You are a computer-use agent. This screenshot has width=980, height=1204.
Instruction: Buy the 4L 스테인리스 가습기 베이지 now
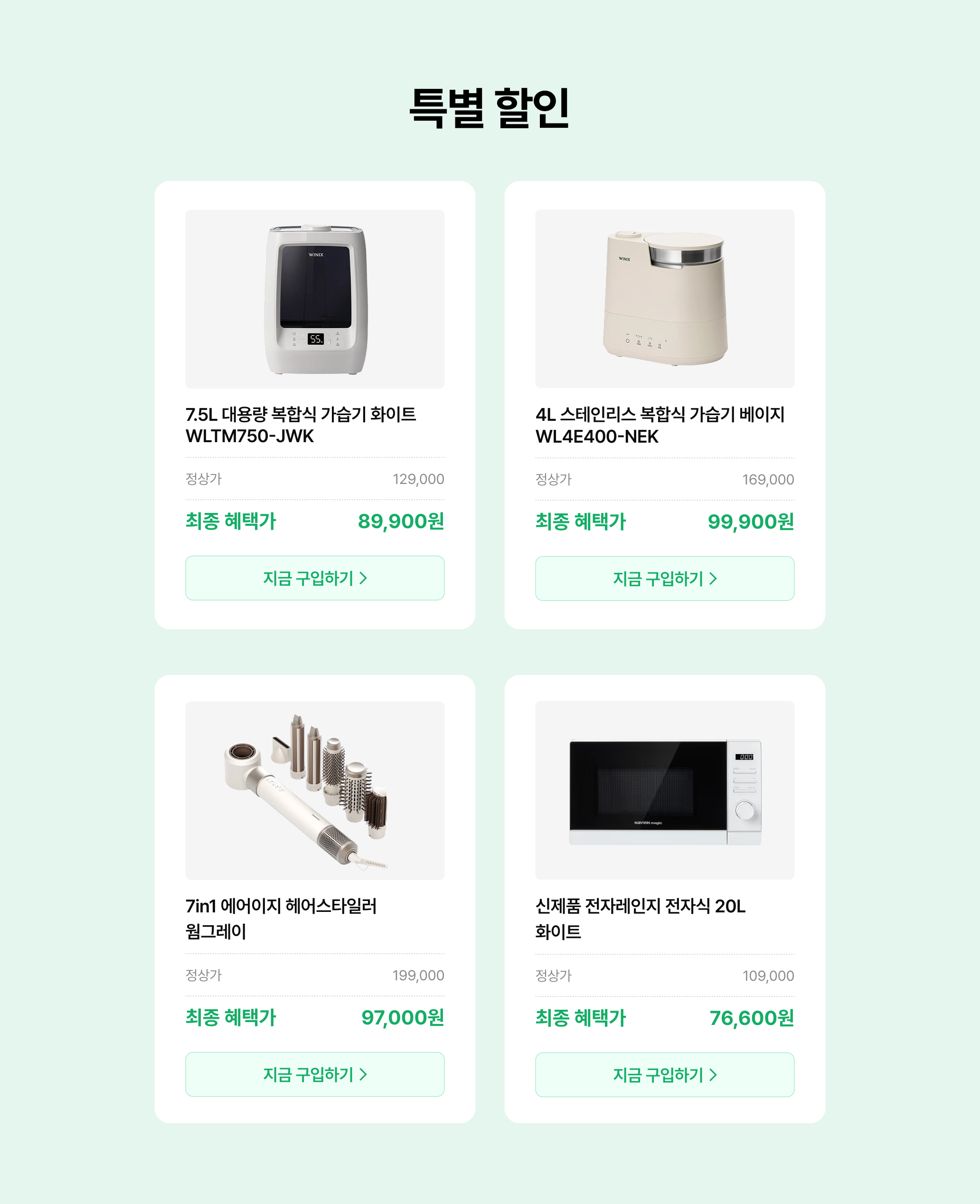(x=664, y=578)
